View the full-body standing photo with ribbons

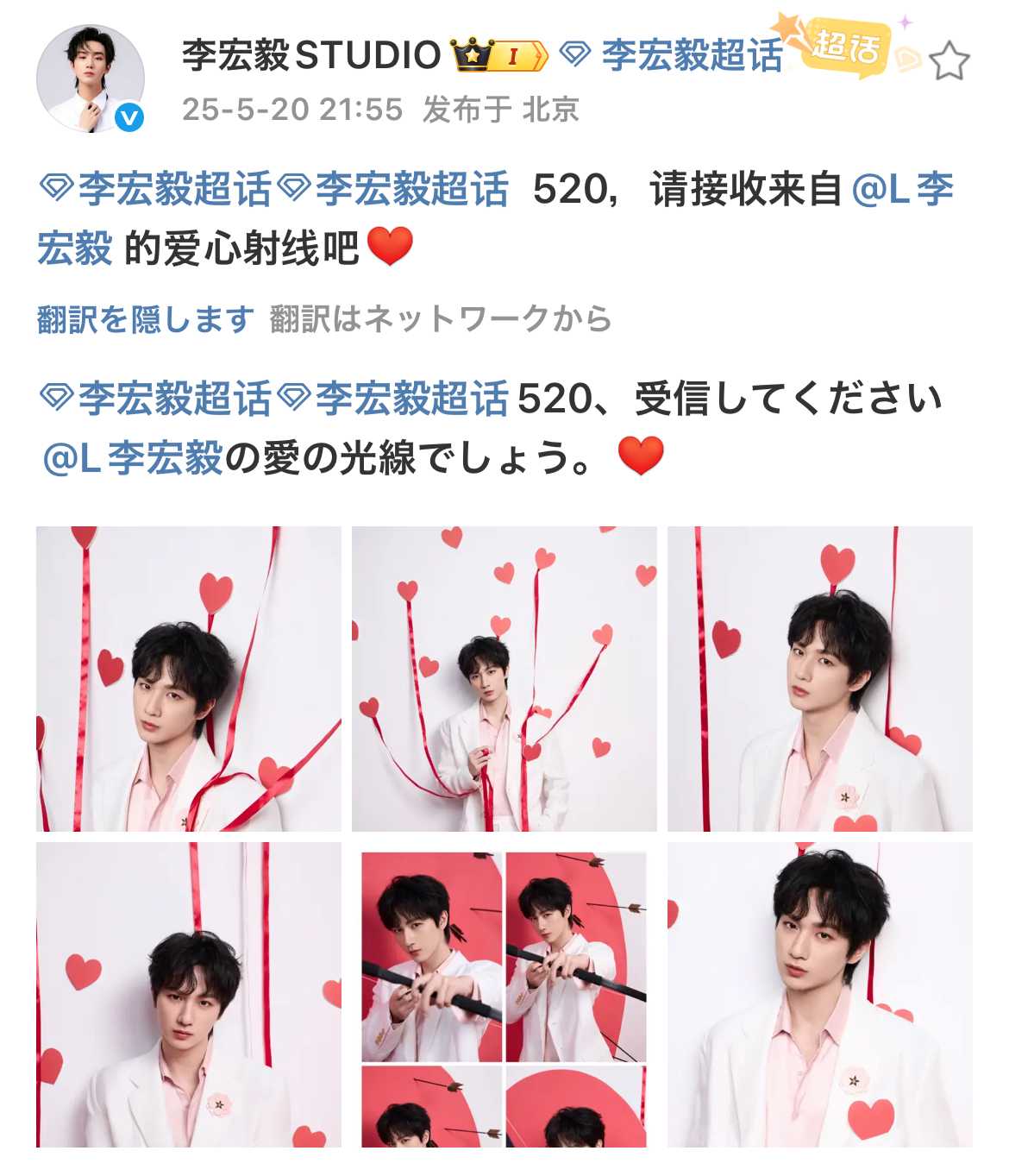point(504,678)
